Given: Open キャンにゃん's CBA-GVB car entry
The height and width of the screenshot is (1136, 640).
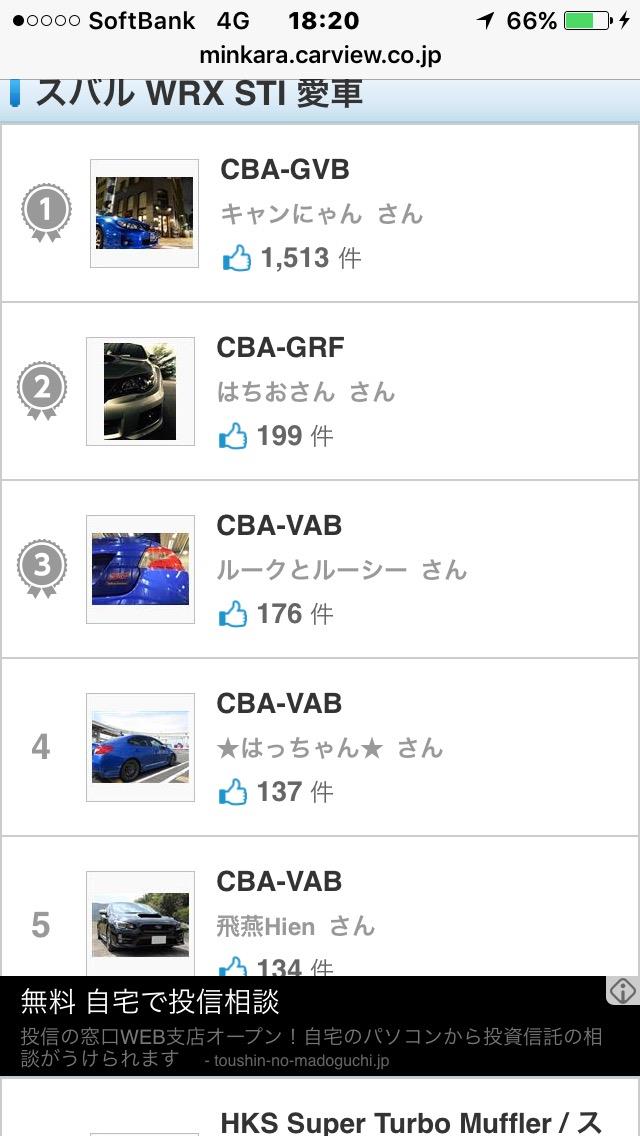Looking at the screenshot, I should [320, 213].
